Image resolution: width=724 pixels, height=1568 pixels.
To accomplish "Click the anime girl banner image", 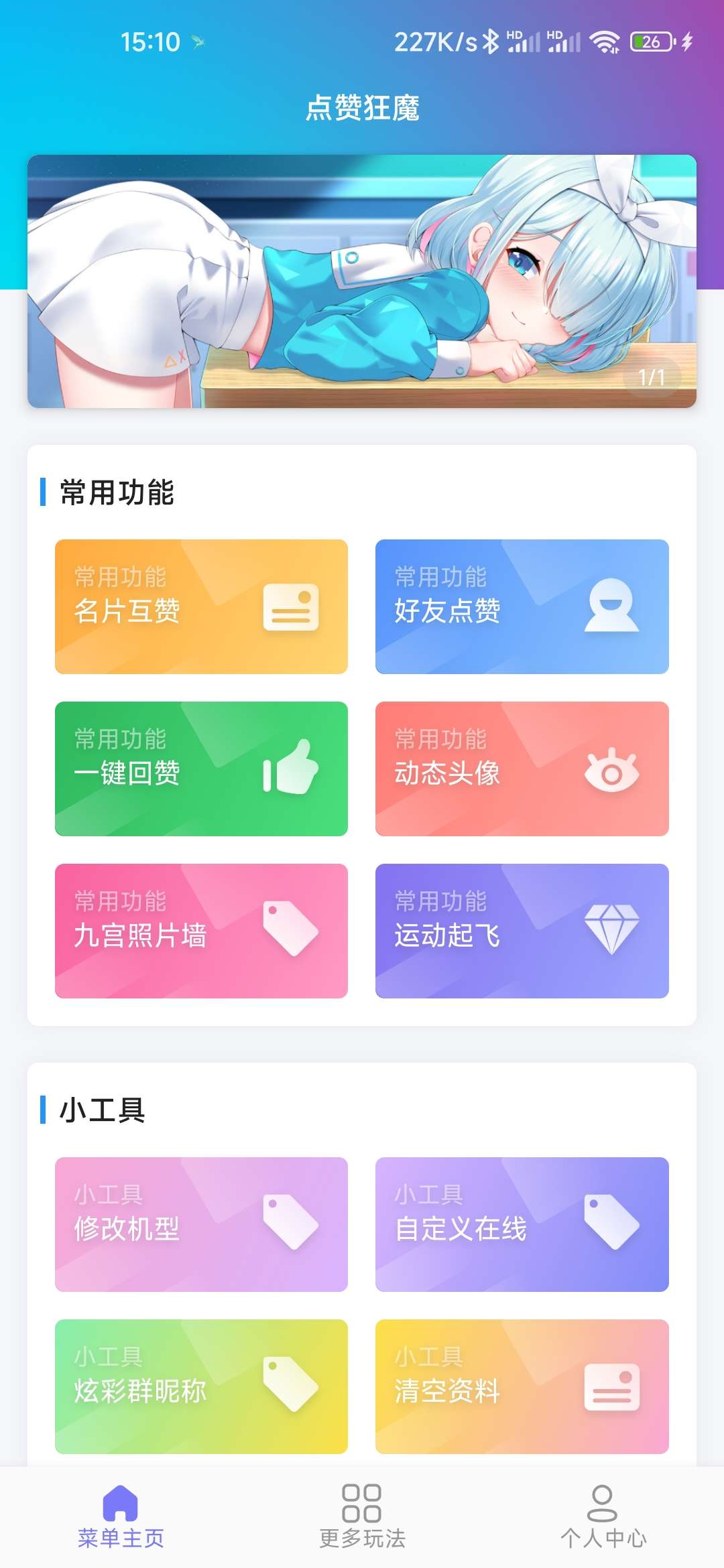I will coord(362,278).
